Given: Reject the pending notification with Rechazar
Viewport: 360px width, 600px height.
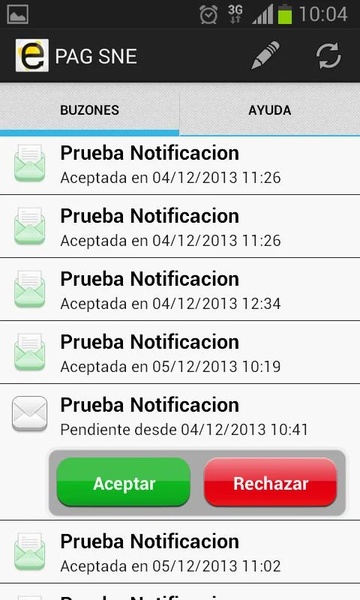Looking at the screenshot, I should (x=271, y=483).
